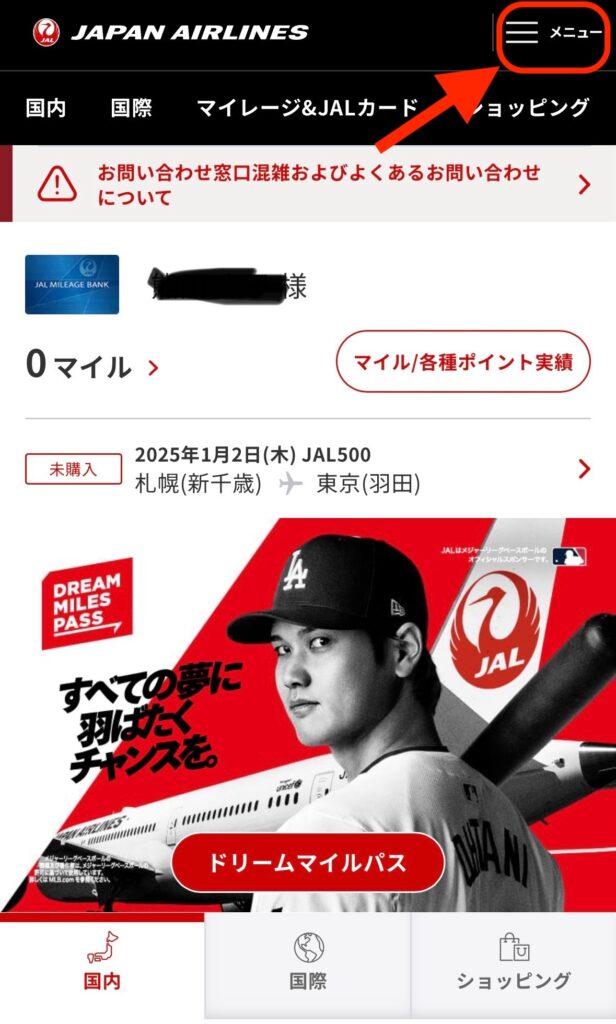Tap the JAL Mileage Bank card image
The image size is (616, 1024).
72,285
